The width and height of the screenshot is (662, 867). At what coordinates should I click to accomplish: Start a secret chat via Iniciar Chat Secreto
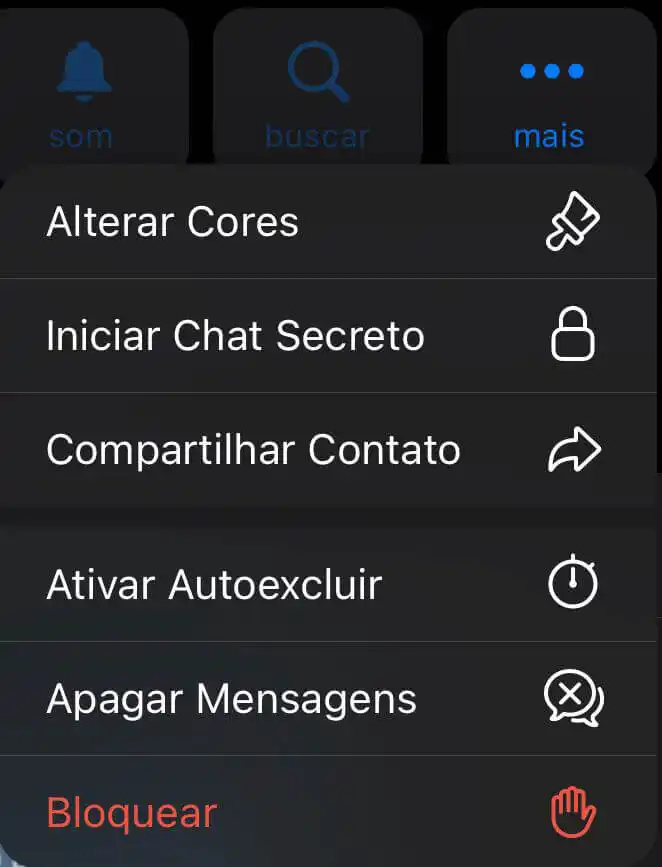320,336
